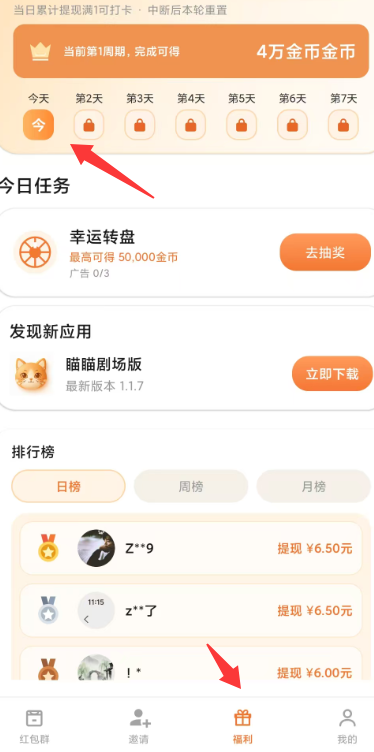Go to the 邀请 tab

pyautogui.click(x=140, y=727)
